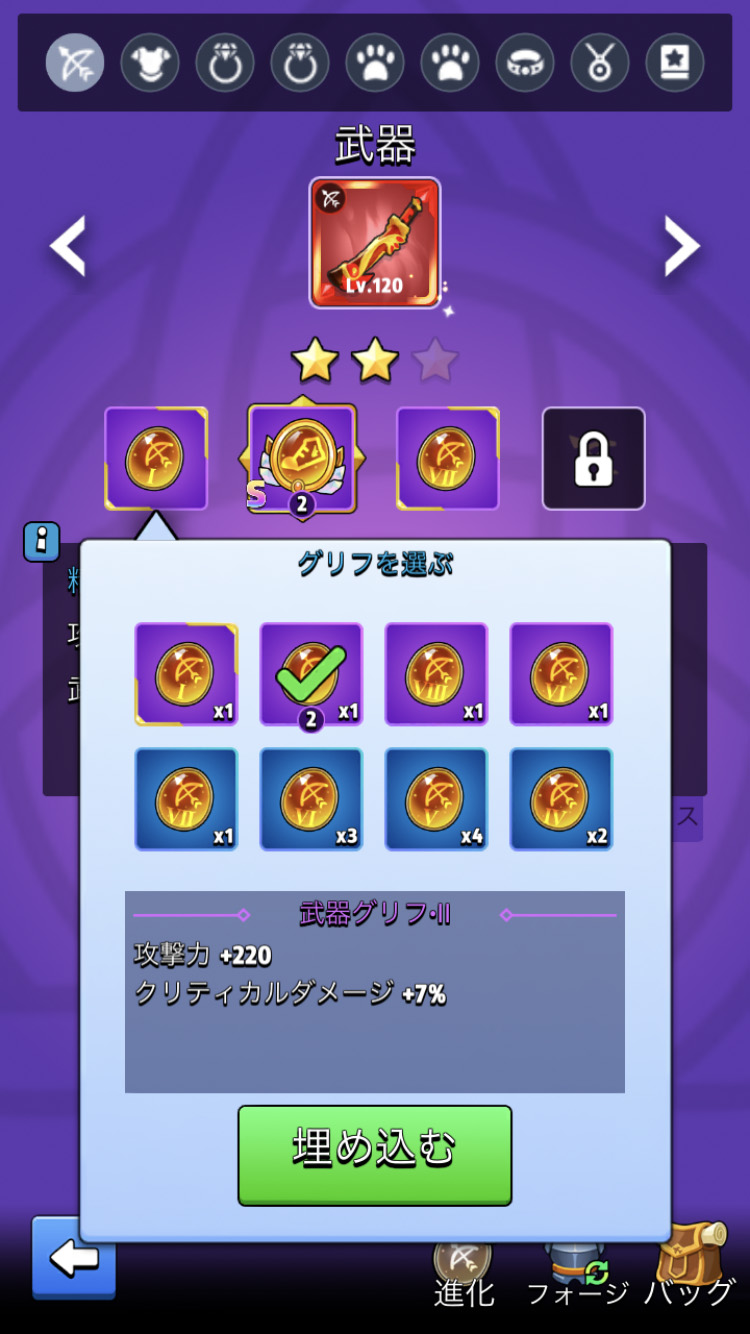Choose the purple glyph VIII with x1
750x1334 pixels.
click(x=436, y=673)
